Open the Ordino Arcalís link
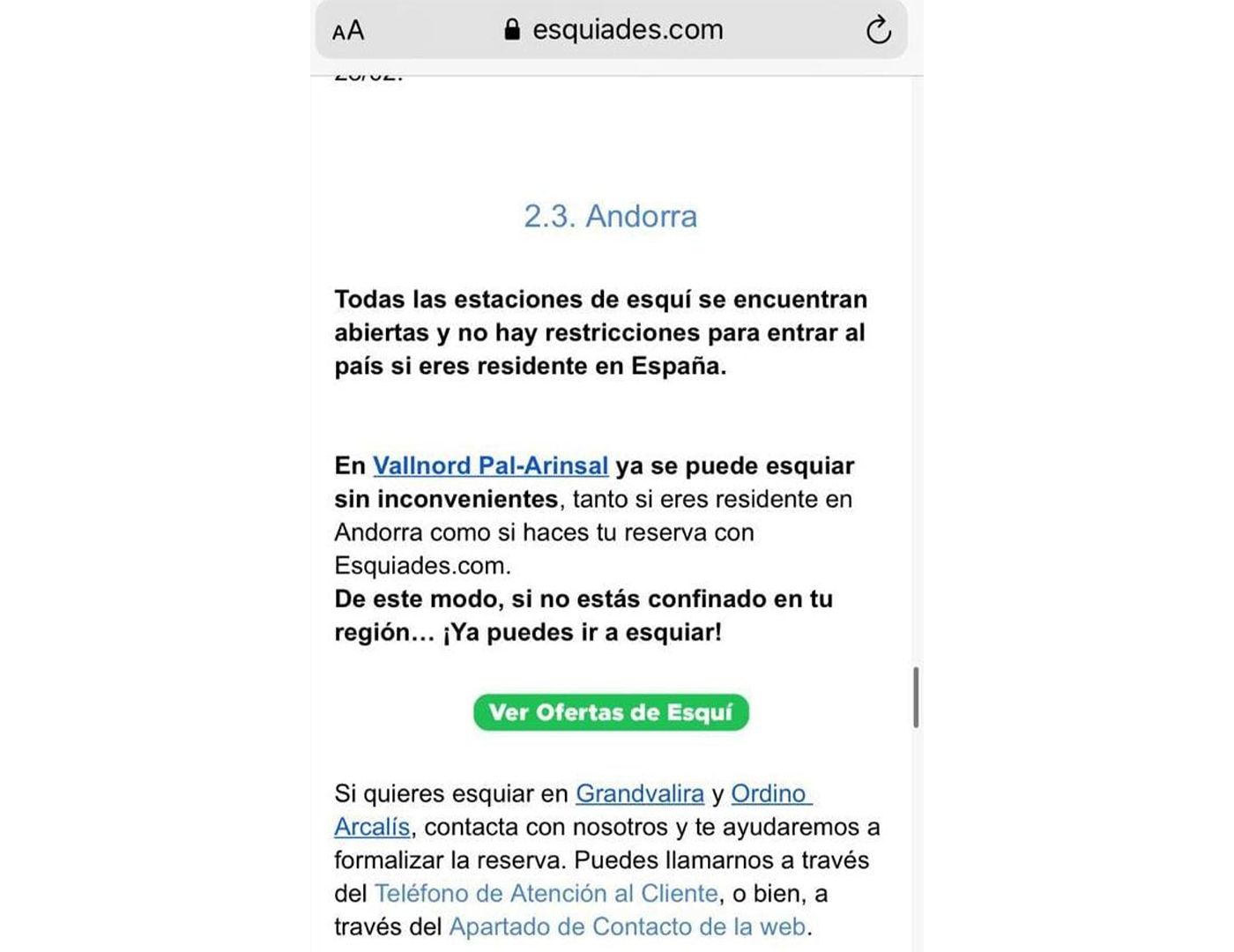 coord(769,793)
